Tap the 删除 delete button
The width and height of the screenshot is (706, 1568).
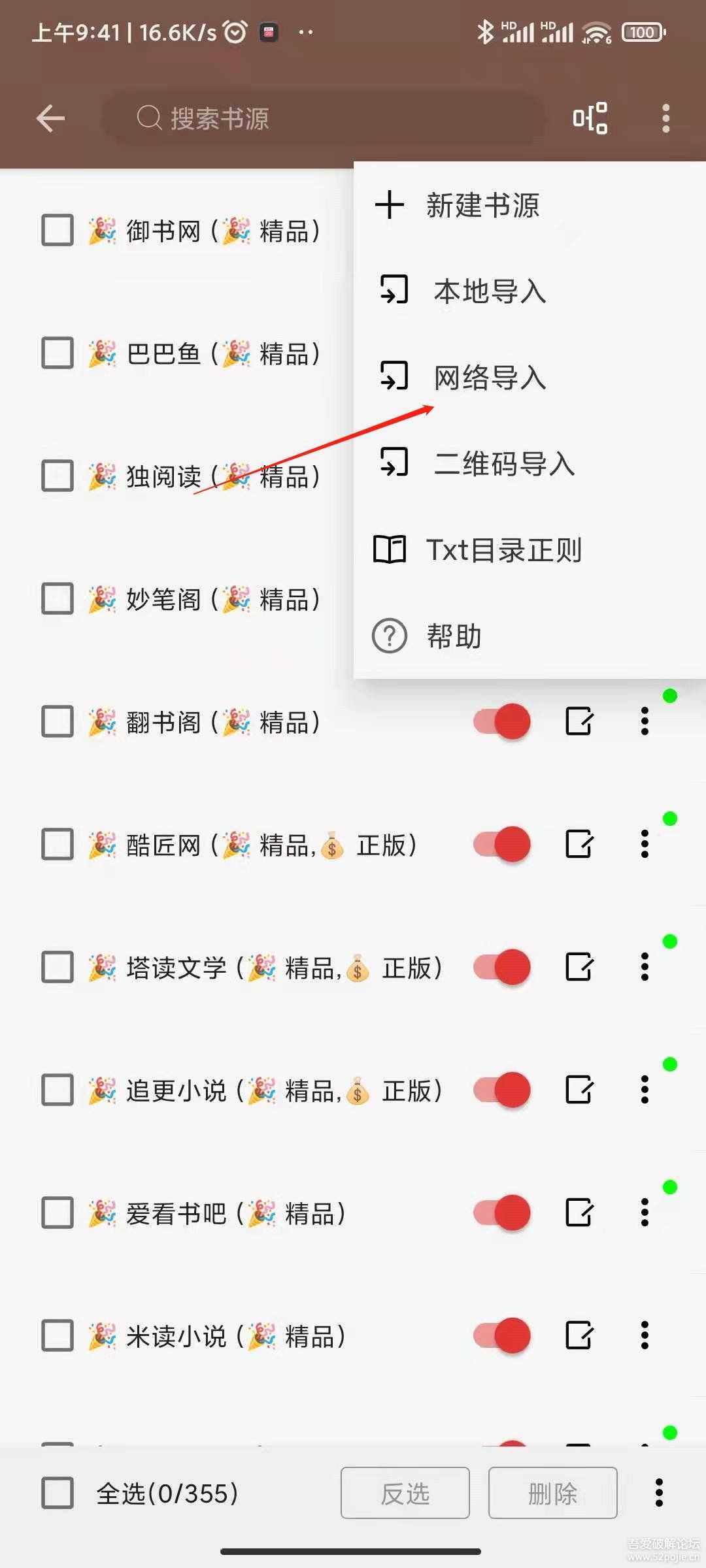tap(553, 1493)
